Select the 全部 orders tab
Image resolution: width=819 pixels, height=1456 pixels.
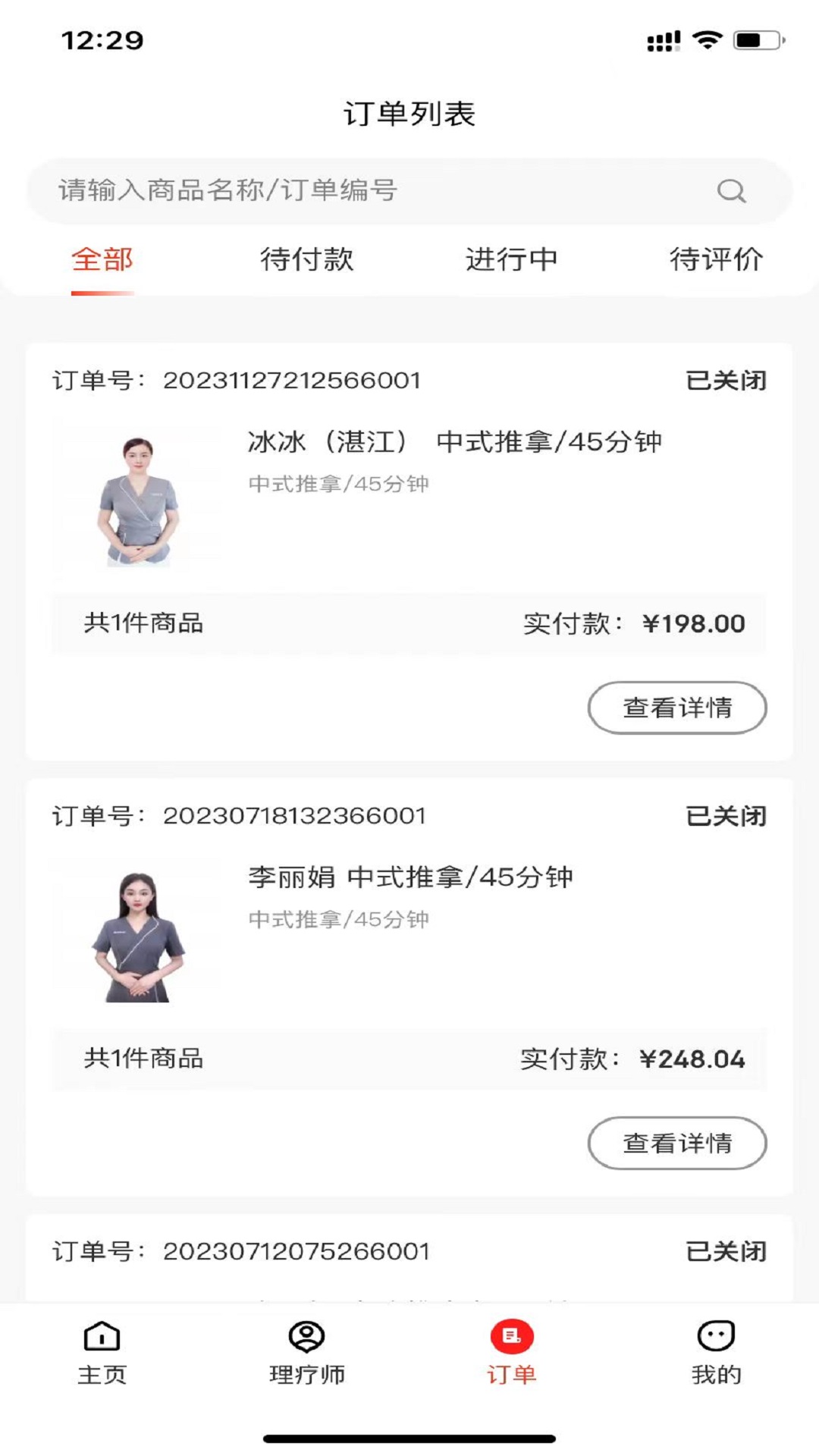pyautogui.click(x=102, y=260)
